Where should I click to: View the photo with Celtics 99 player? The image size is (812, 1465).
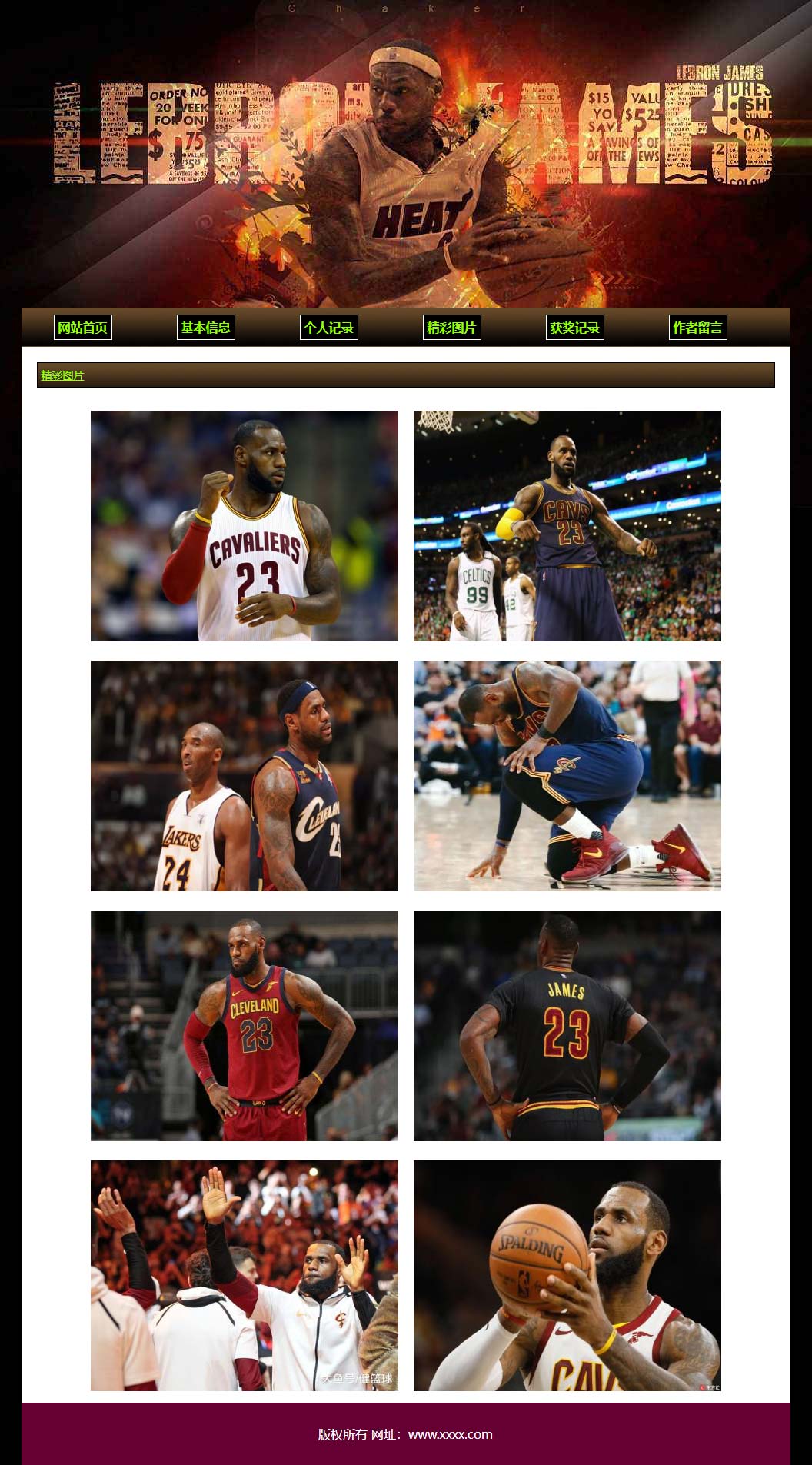pos(567,526)
